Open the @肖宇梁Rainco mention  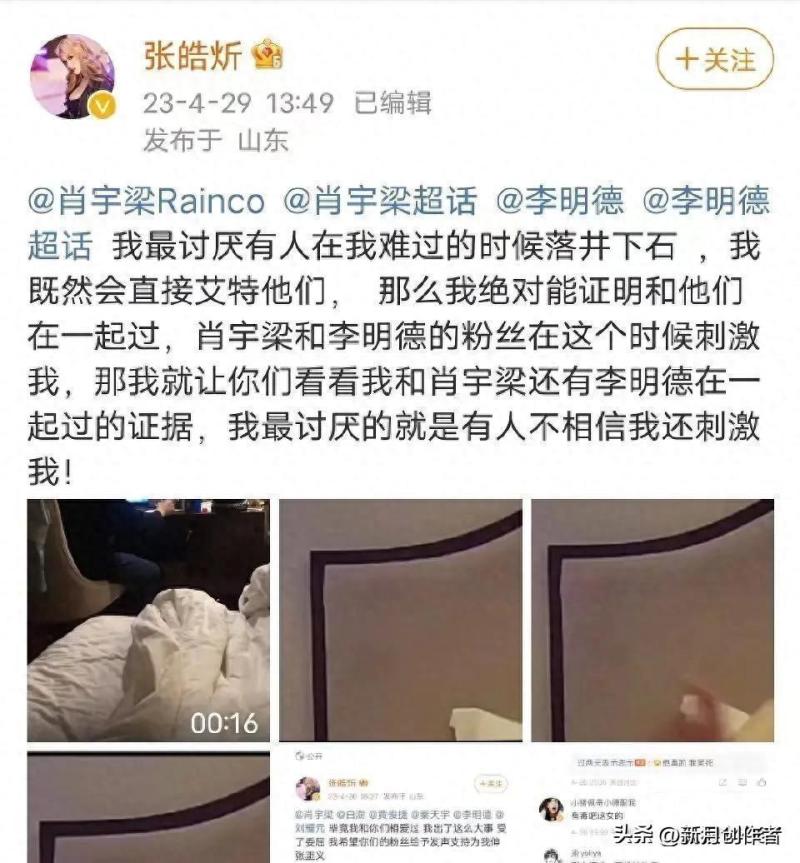point(148,201)
